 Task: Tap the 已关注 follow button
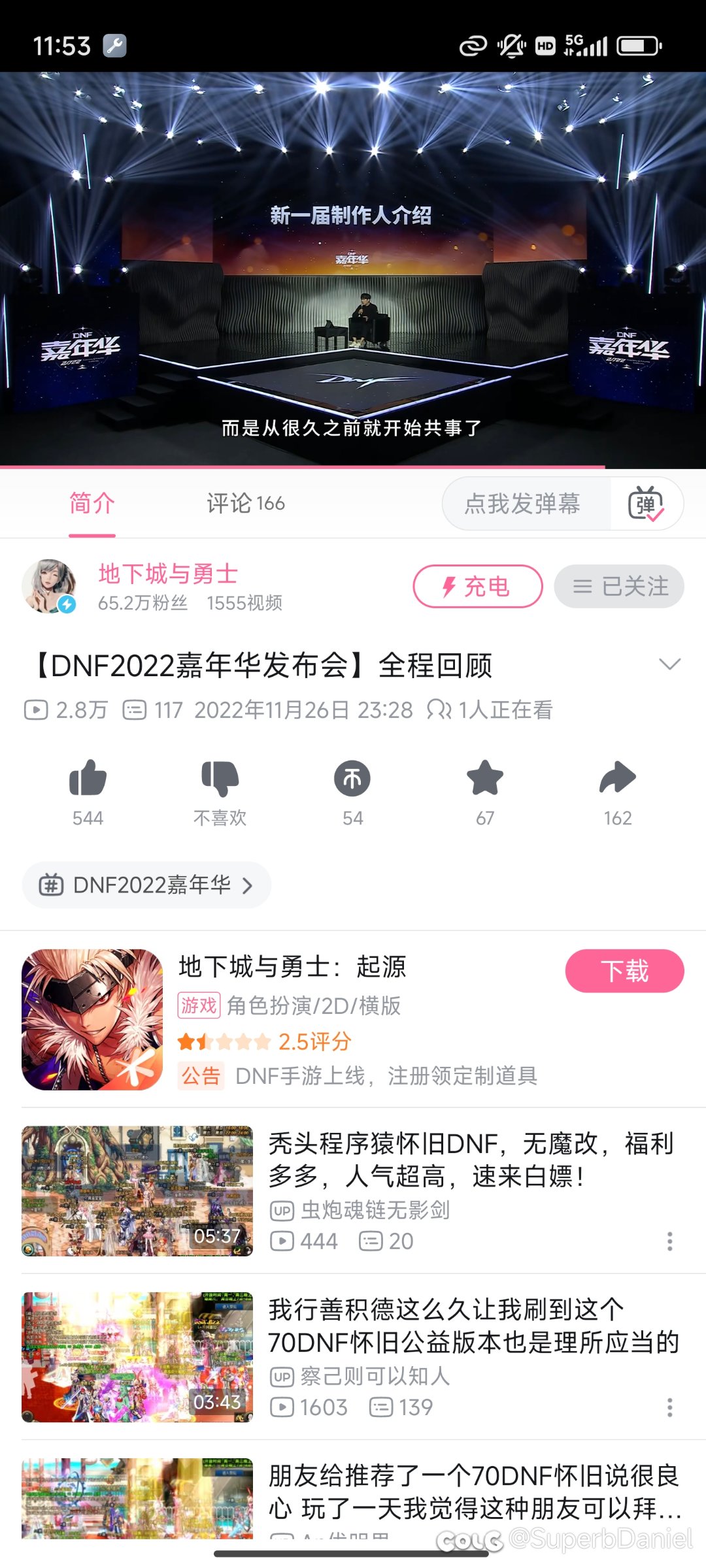pos(619,586)
